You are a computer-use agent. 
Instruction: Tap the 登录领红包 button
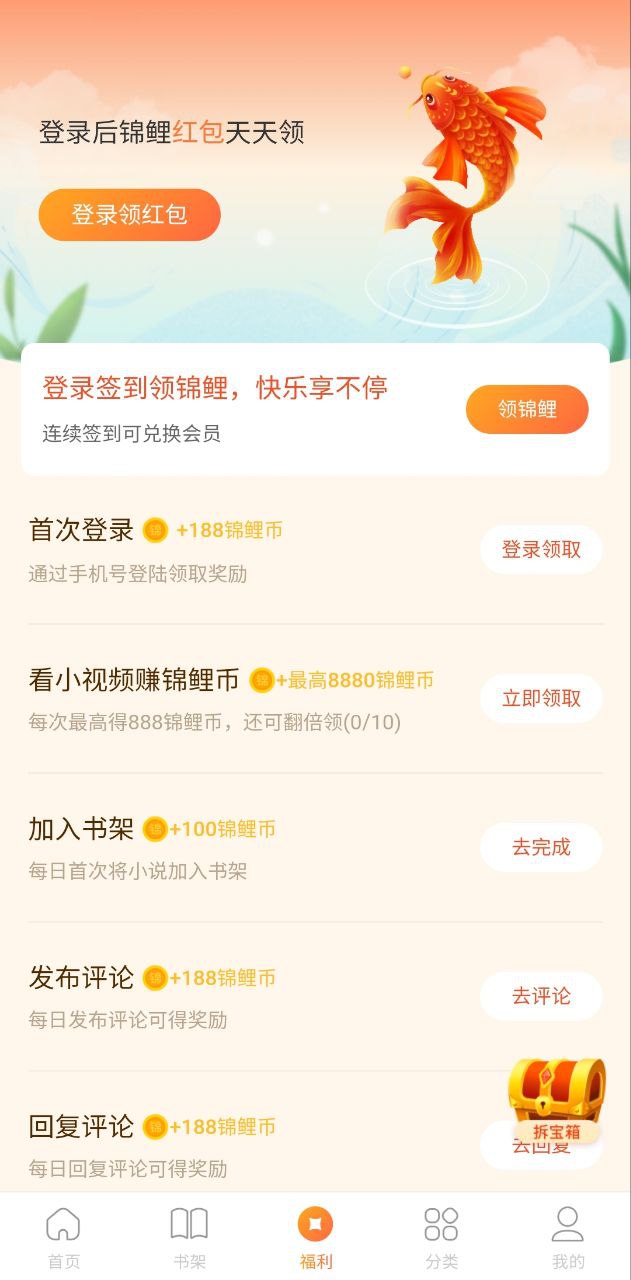(x=129, y=215)
